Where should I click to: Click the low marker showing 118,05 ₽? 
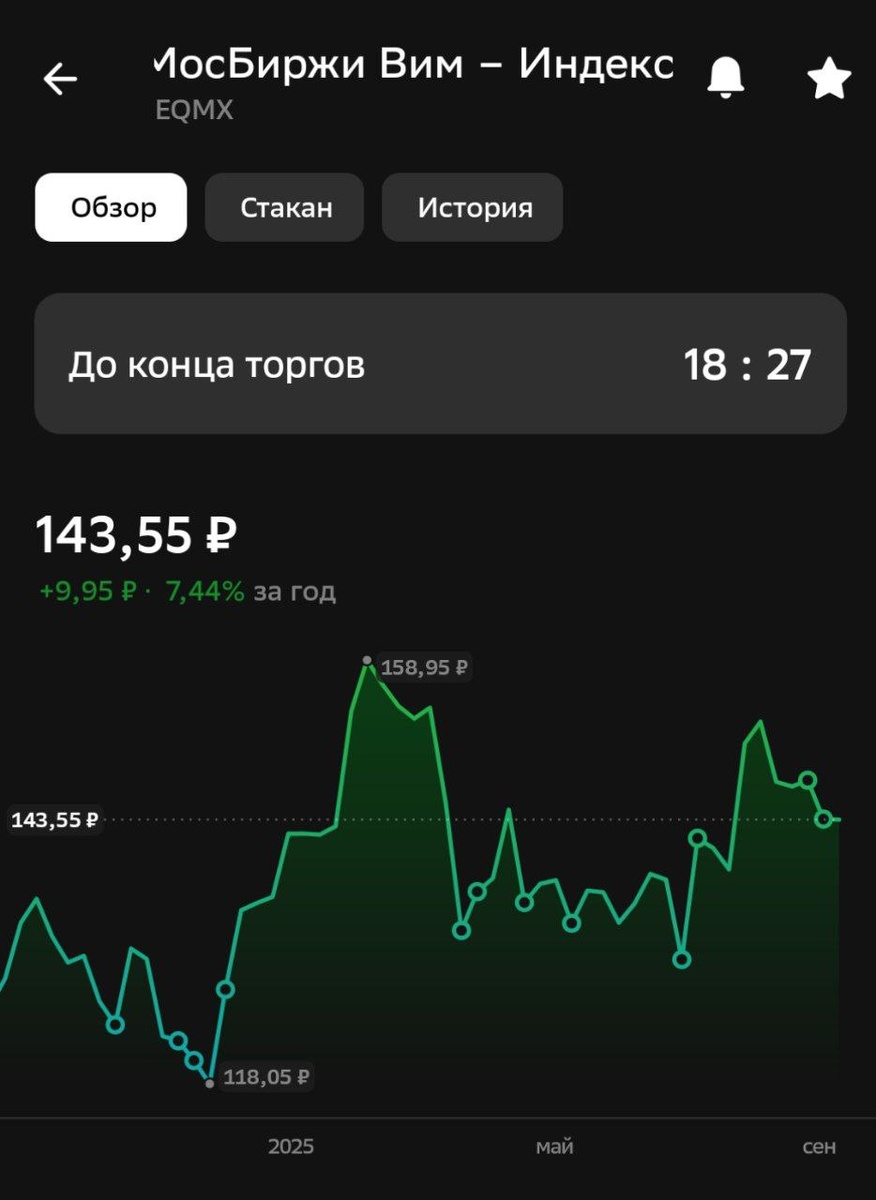point(207,1081)
